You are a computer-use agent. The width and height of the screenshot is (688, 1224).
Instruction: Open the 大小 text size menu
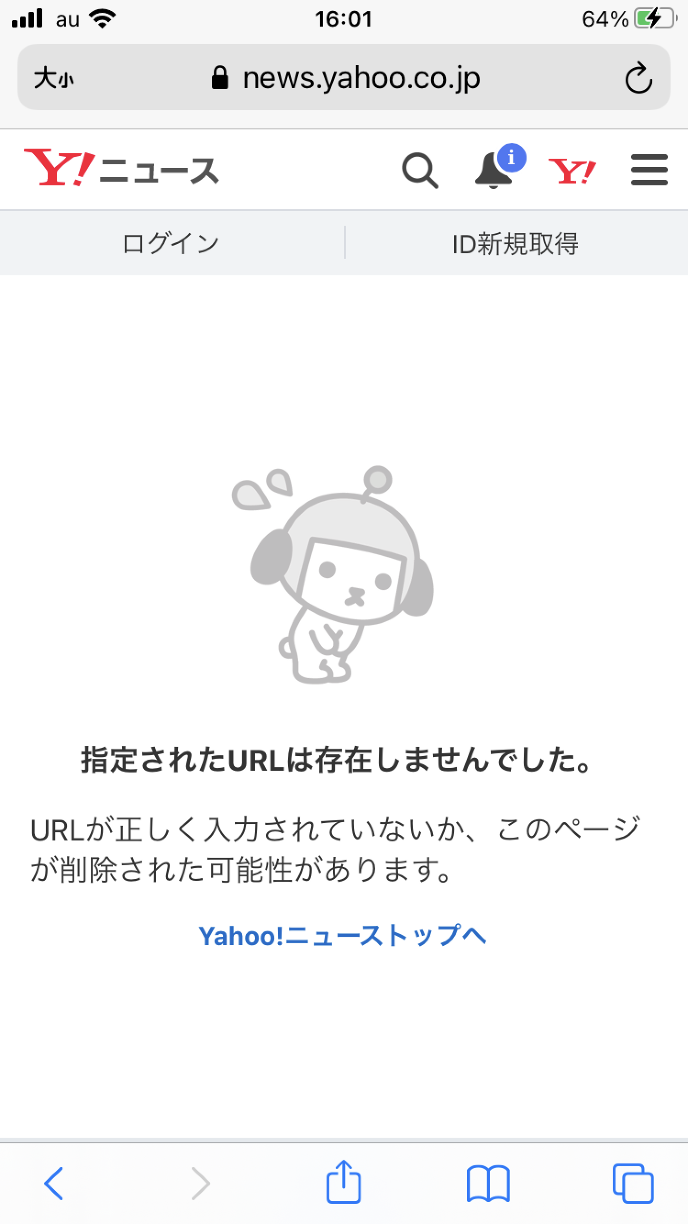[53, 78]
